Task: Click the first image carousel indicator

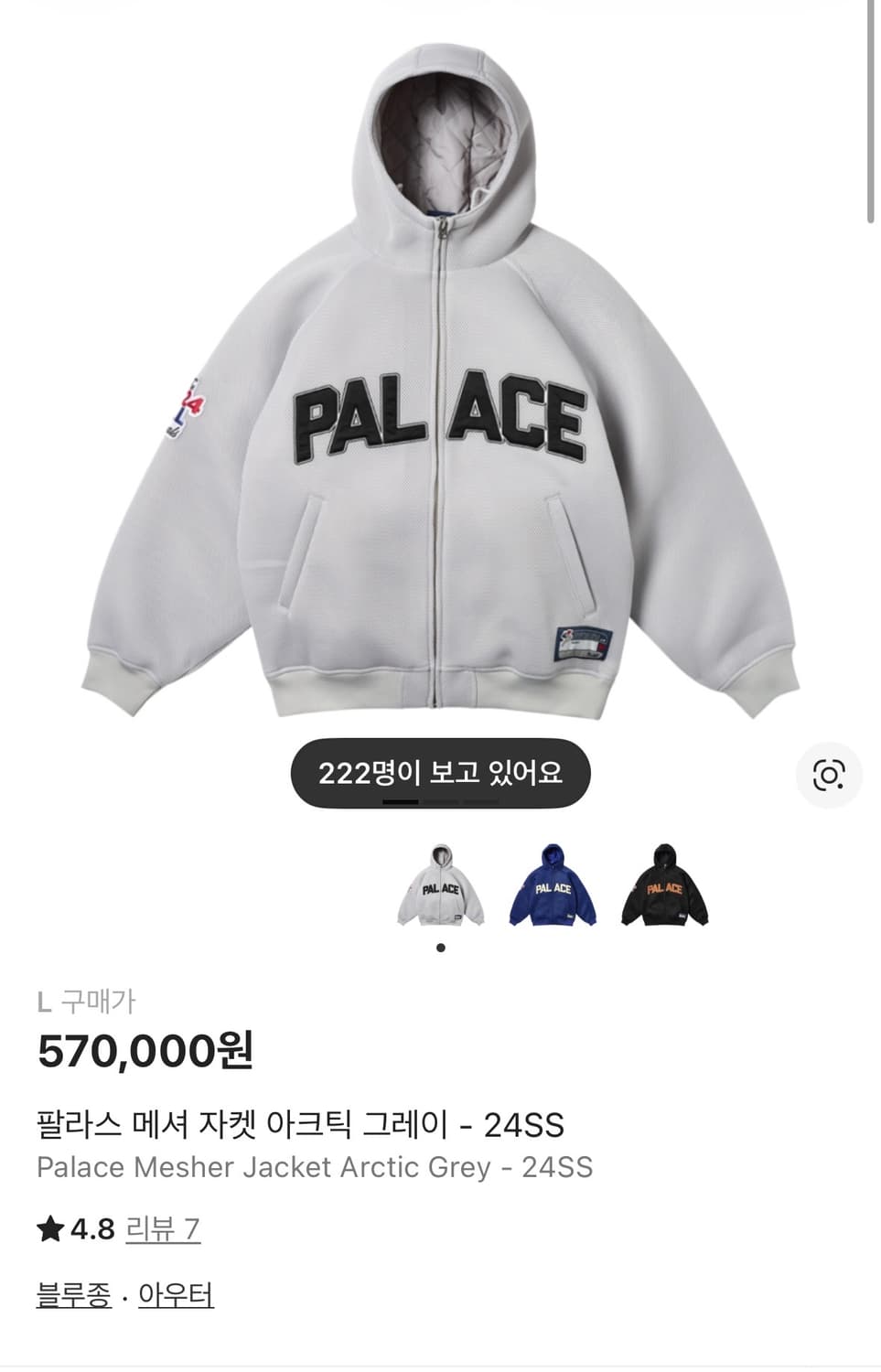Action: click(400, 801)
